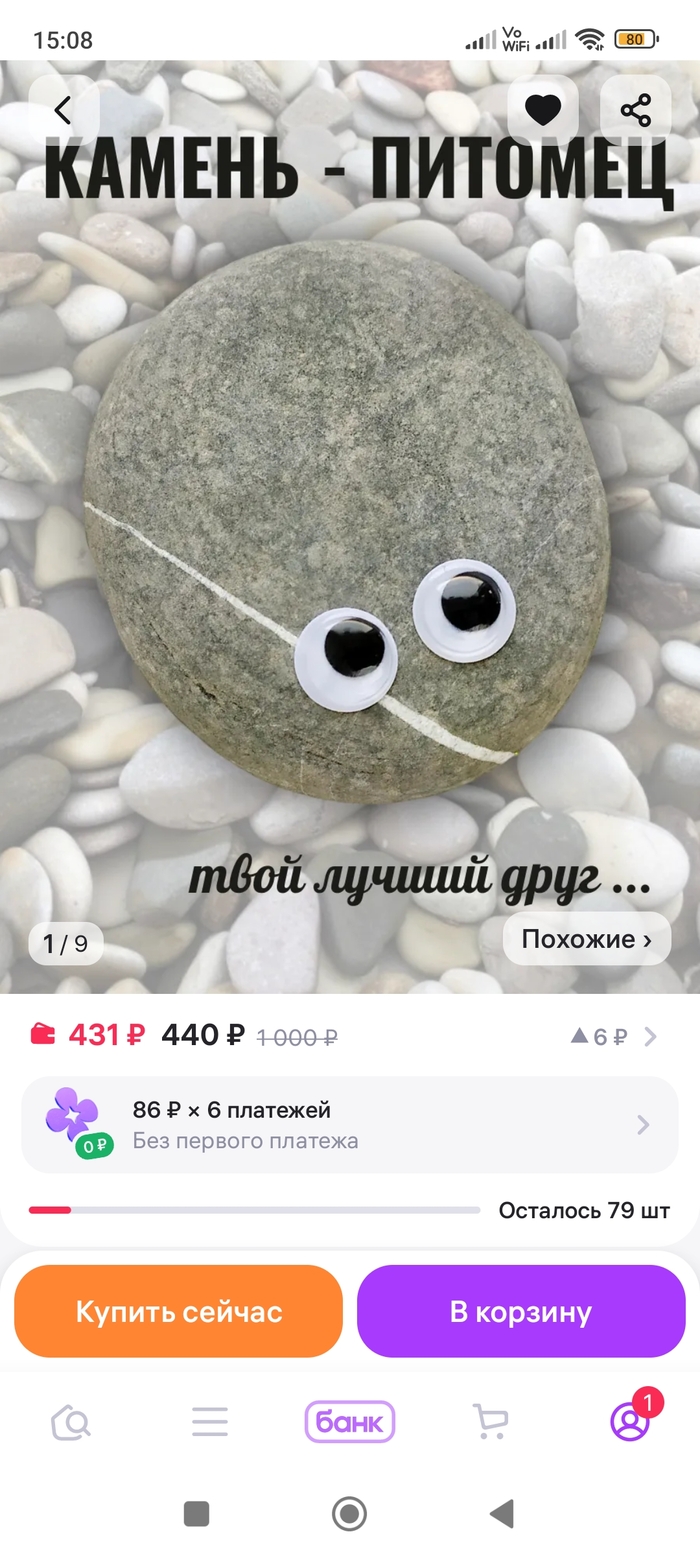Tap the system home button
700x1556 pixels.
[x=349, y=1514]
